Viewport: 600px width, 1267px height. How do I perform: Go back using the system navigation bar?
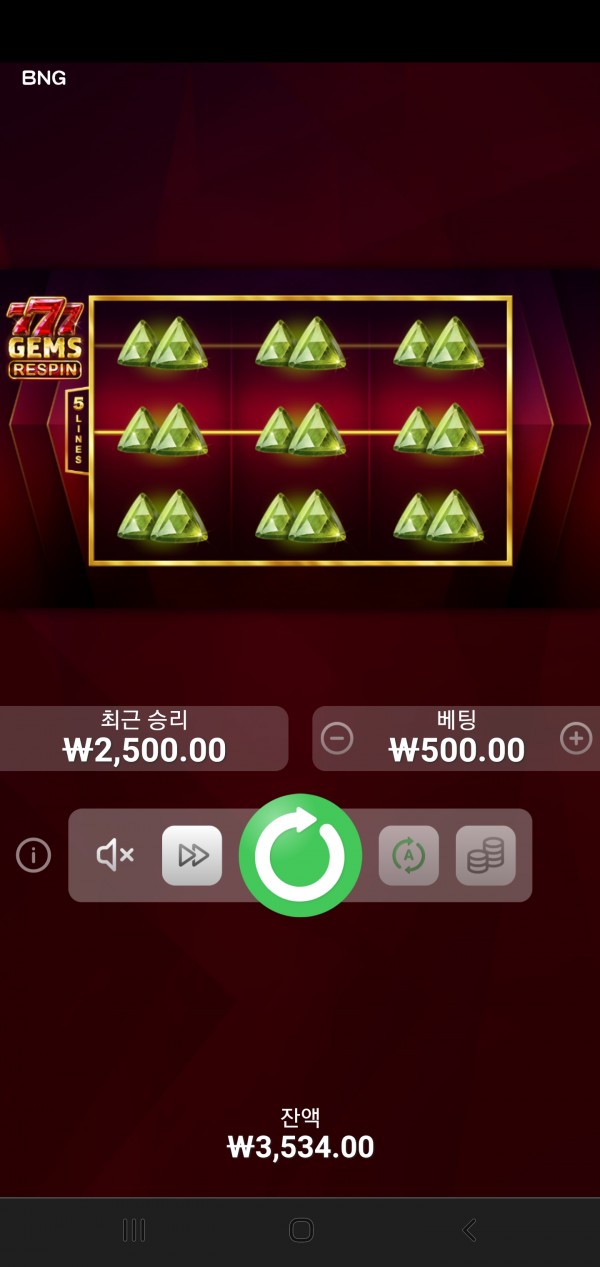(469, 1230)
